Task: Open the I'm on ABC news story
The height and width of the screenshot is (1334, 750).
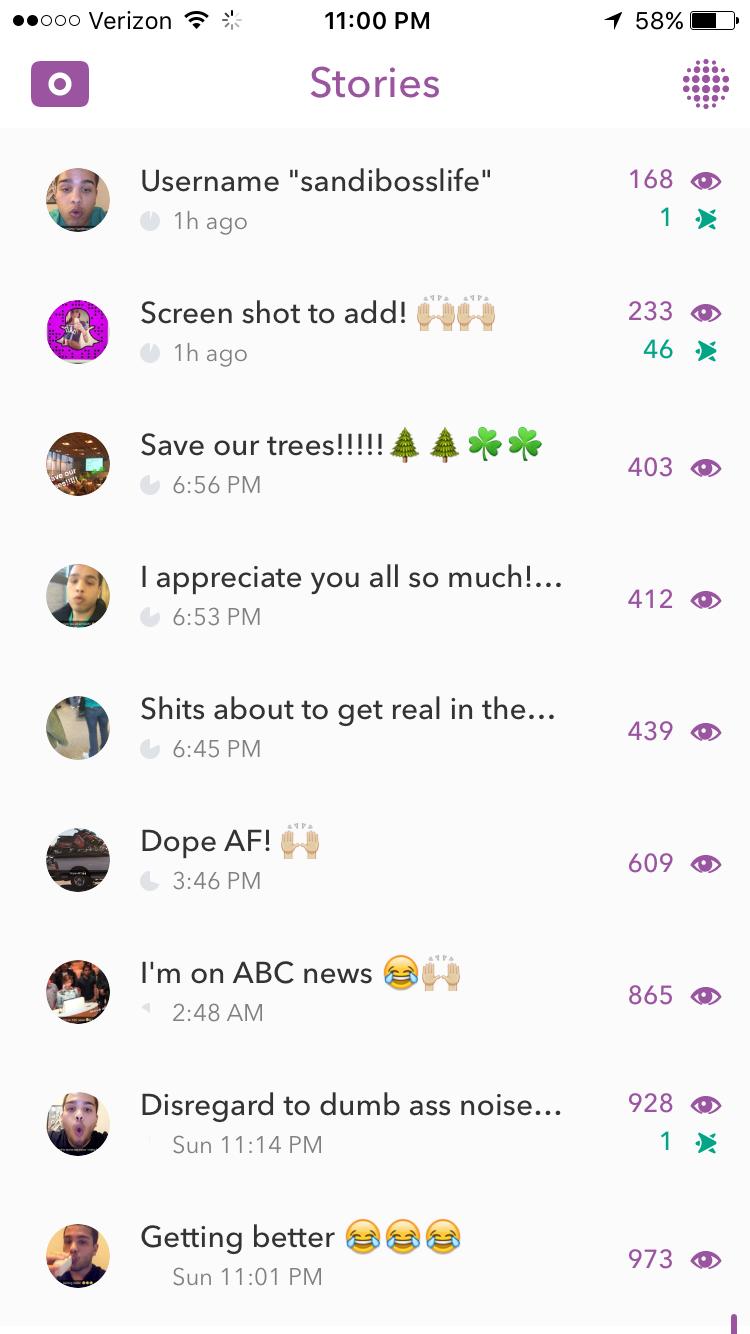Action: (x=375, y=992)
